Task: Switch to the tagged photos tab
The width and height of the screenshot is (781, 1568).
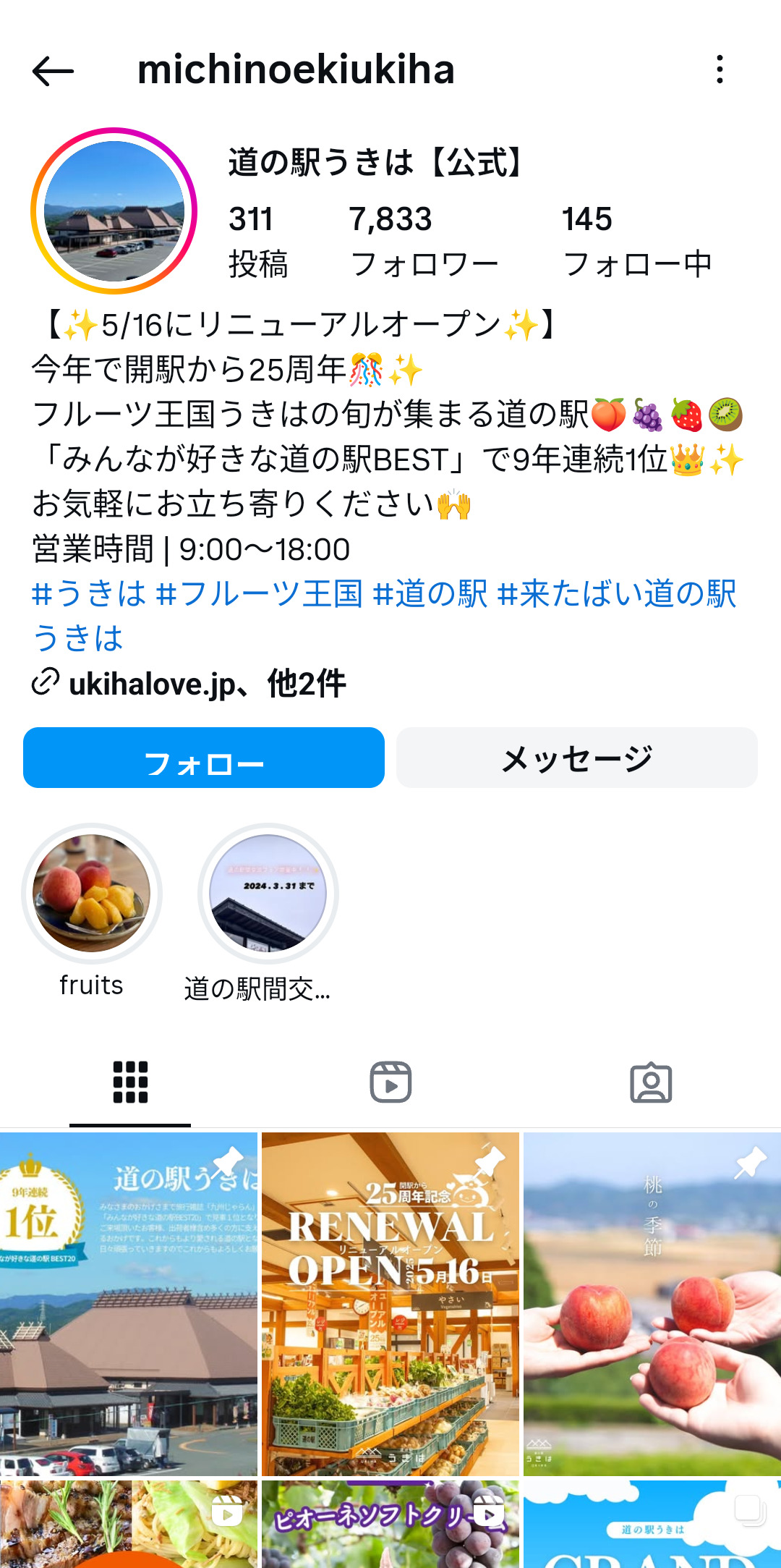Action: [x=651, y=1082]
